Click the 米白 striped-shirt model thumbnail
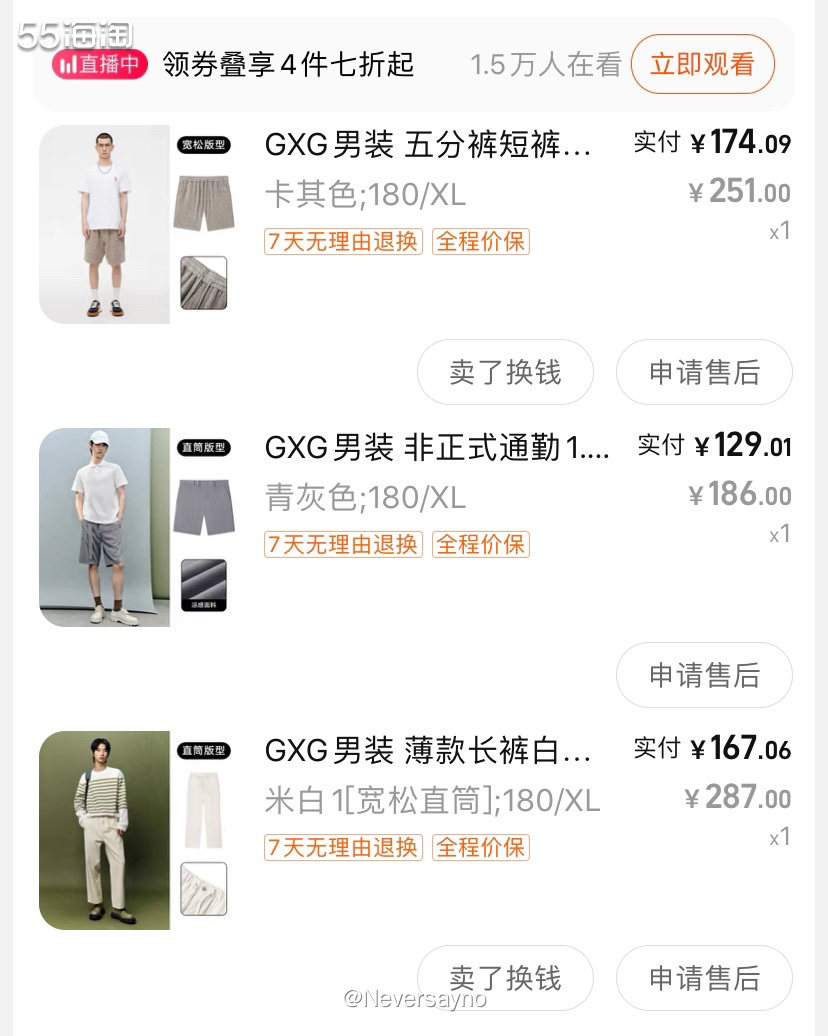This screenshot has height=1036, width=828. point(103,831)
